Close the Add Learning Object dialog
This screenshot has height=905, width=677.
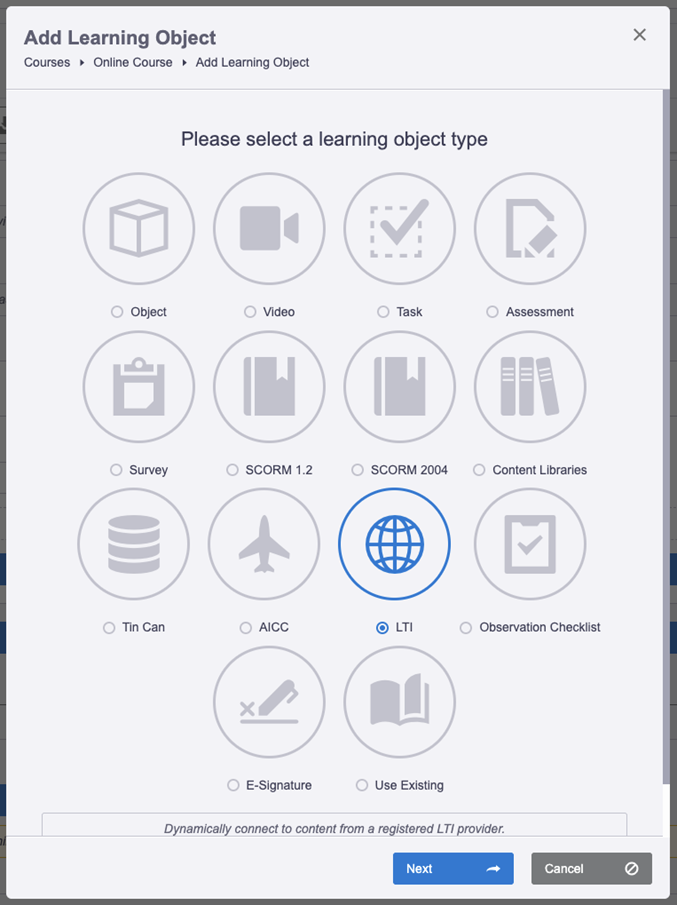tap(639, 35)
